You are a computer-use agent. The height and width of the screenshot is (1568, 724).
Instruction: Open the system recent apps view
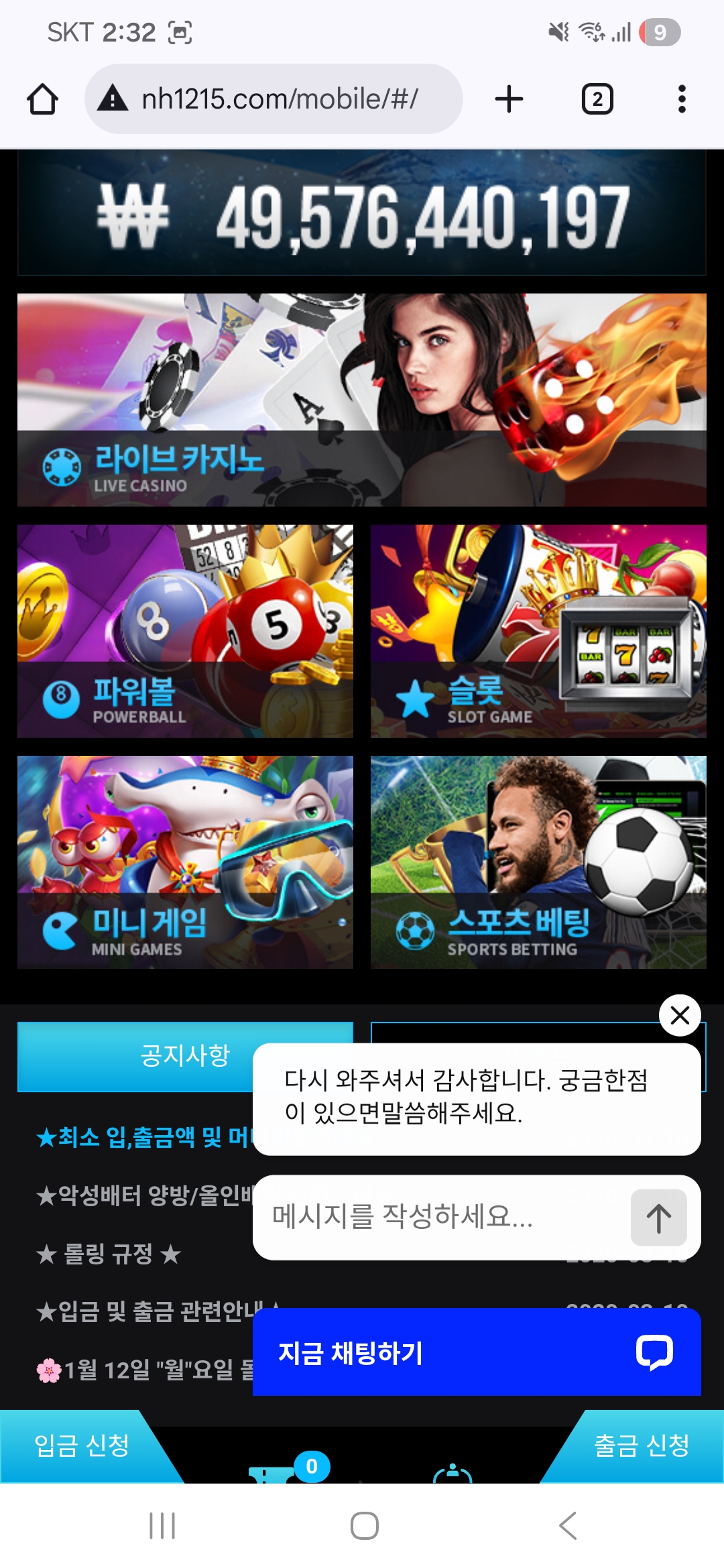[x=162, y=1526]
